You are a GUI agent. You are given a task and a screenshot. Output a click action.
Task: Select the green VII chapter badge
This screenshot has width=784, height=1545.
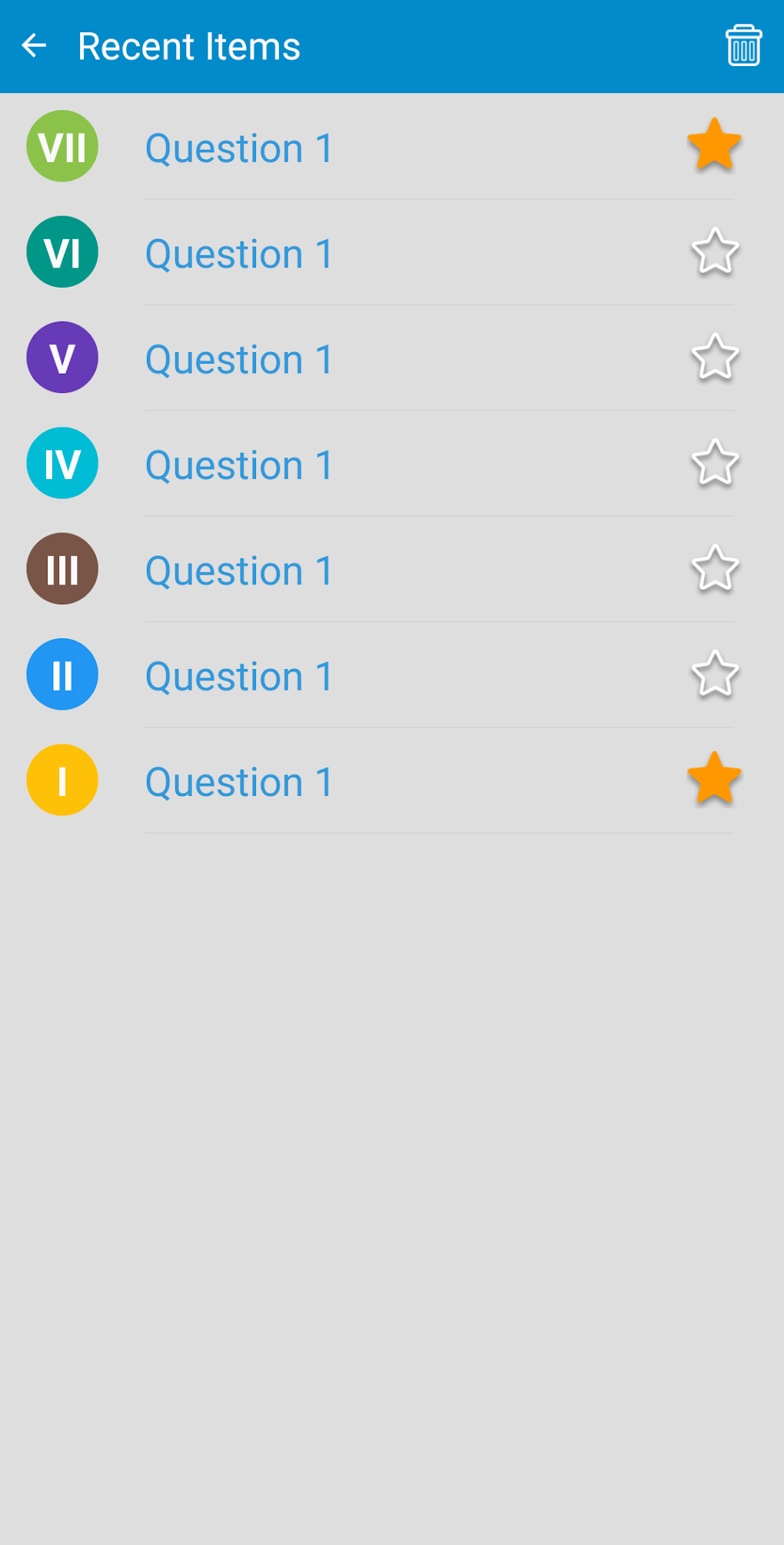click(x=62, y=146)
